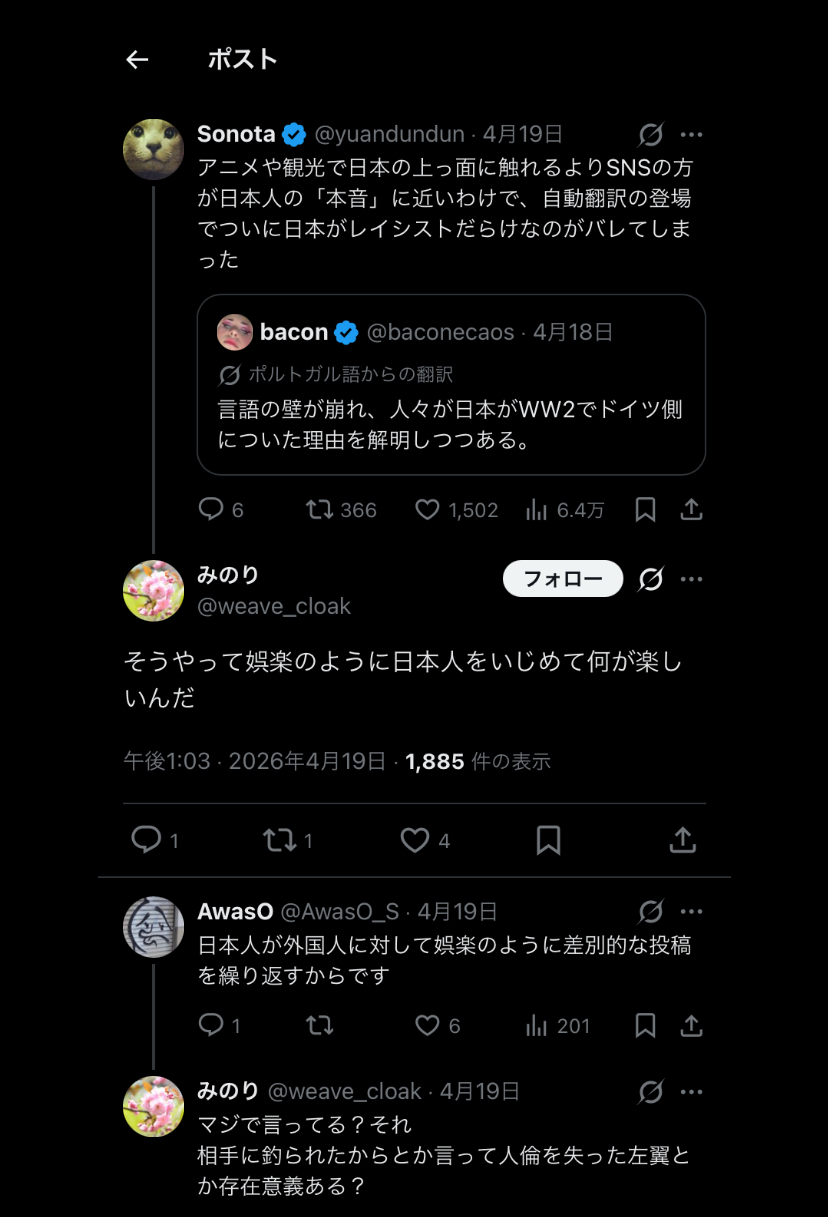
Task: Open the Grok icon beside the フォロー button
Action: tap(650, 579)
